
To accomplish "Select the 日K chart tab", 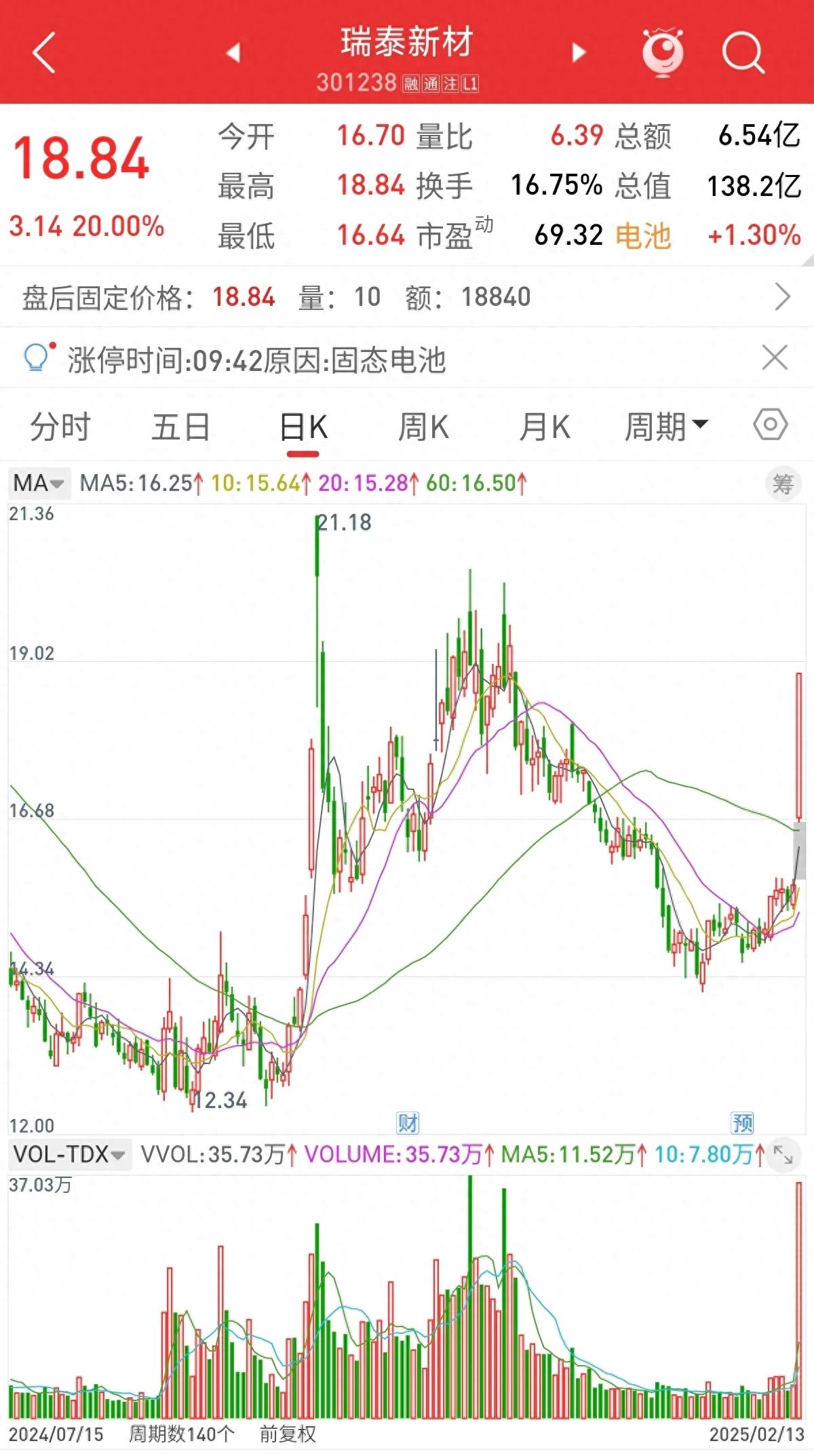I will click(303, 427).
